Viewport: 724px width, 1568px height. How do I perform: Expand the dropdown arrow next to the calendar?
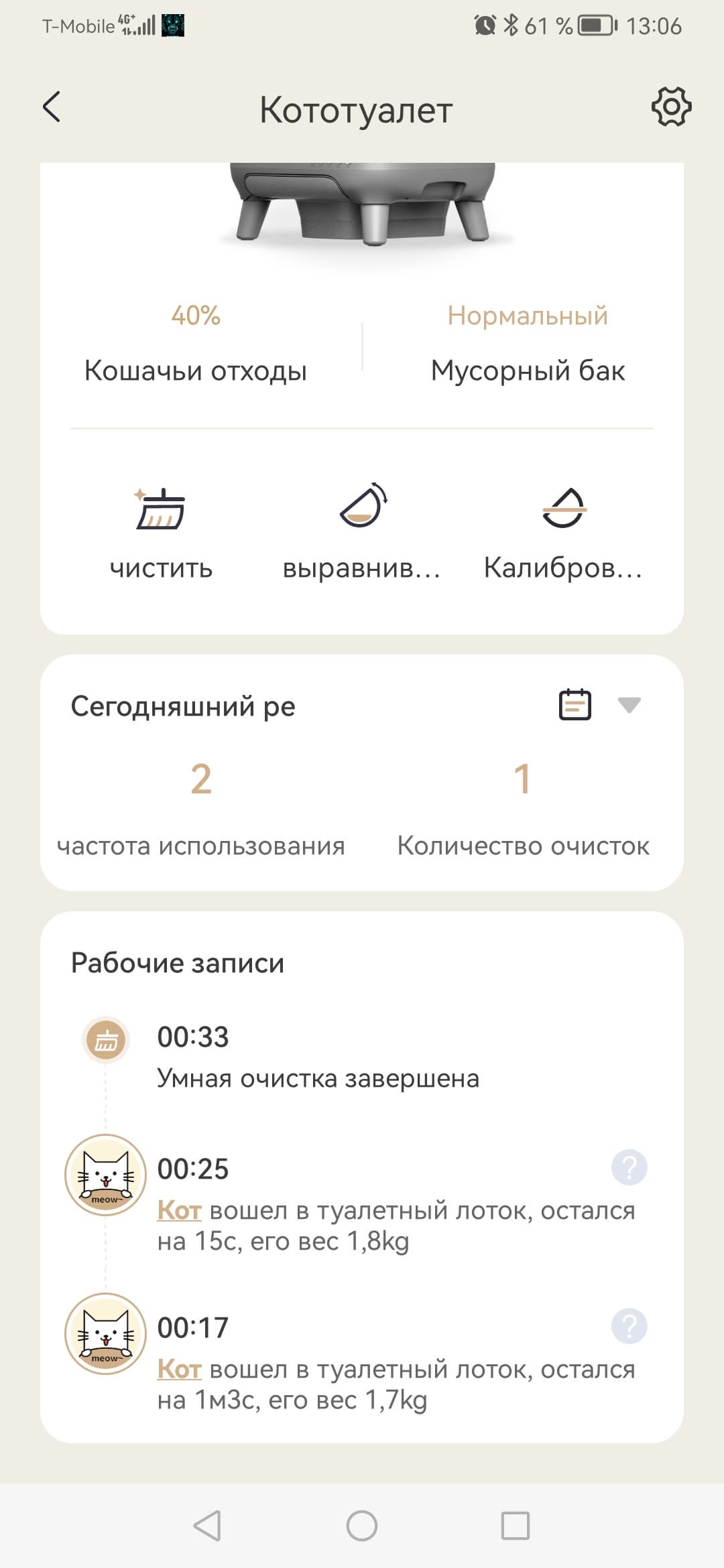[629, 705]
